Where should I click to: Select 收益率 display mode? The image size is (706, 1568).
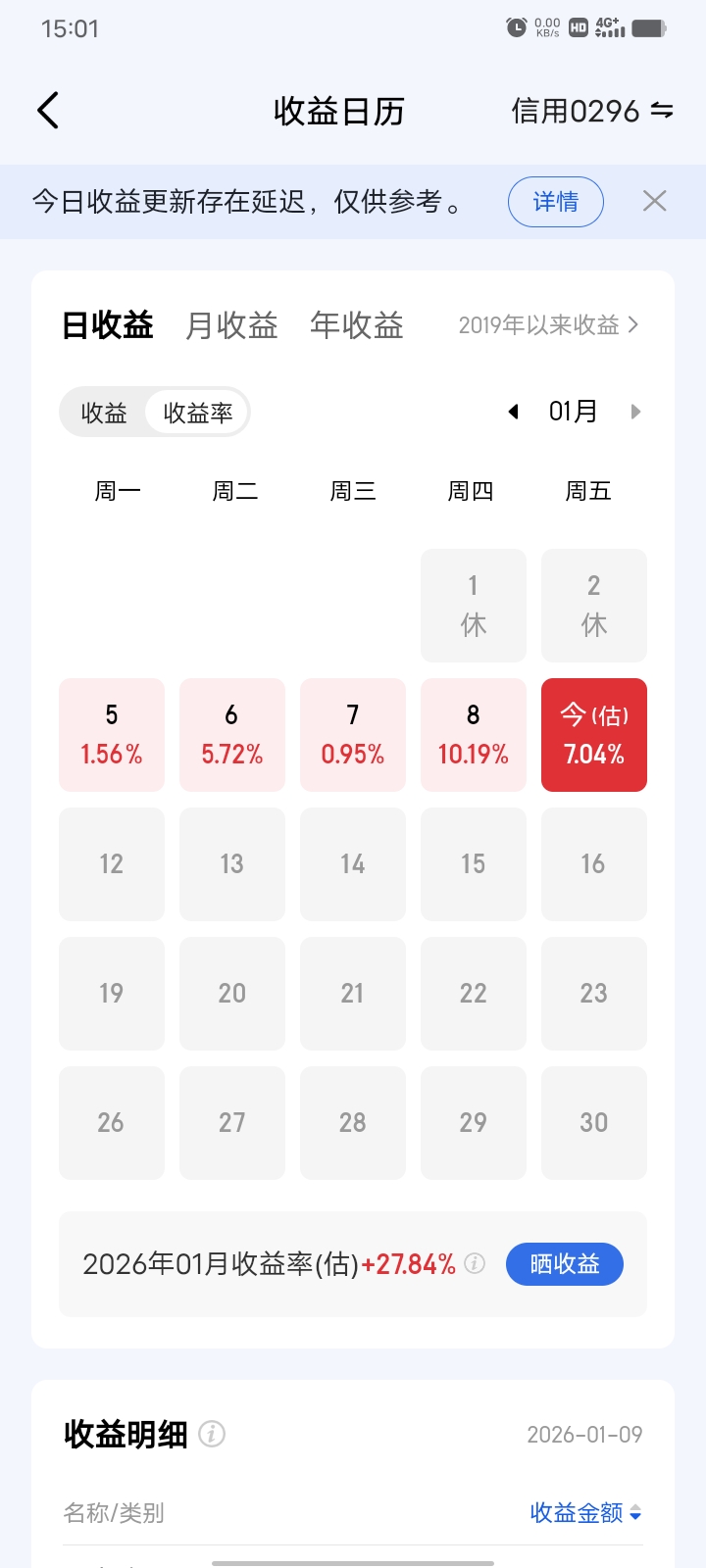pyautogui.click(x=198, y=413)
